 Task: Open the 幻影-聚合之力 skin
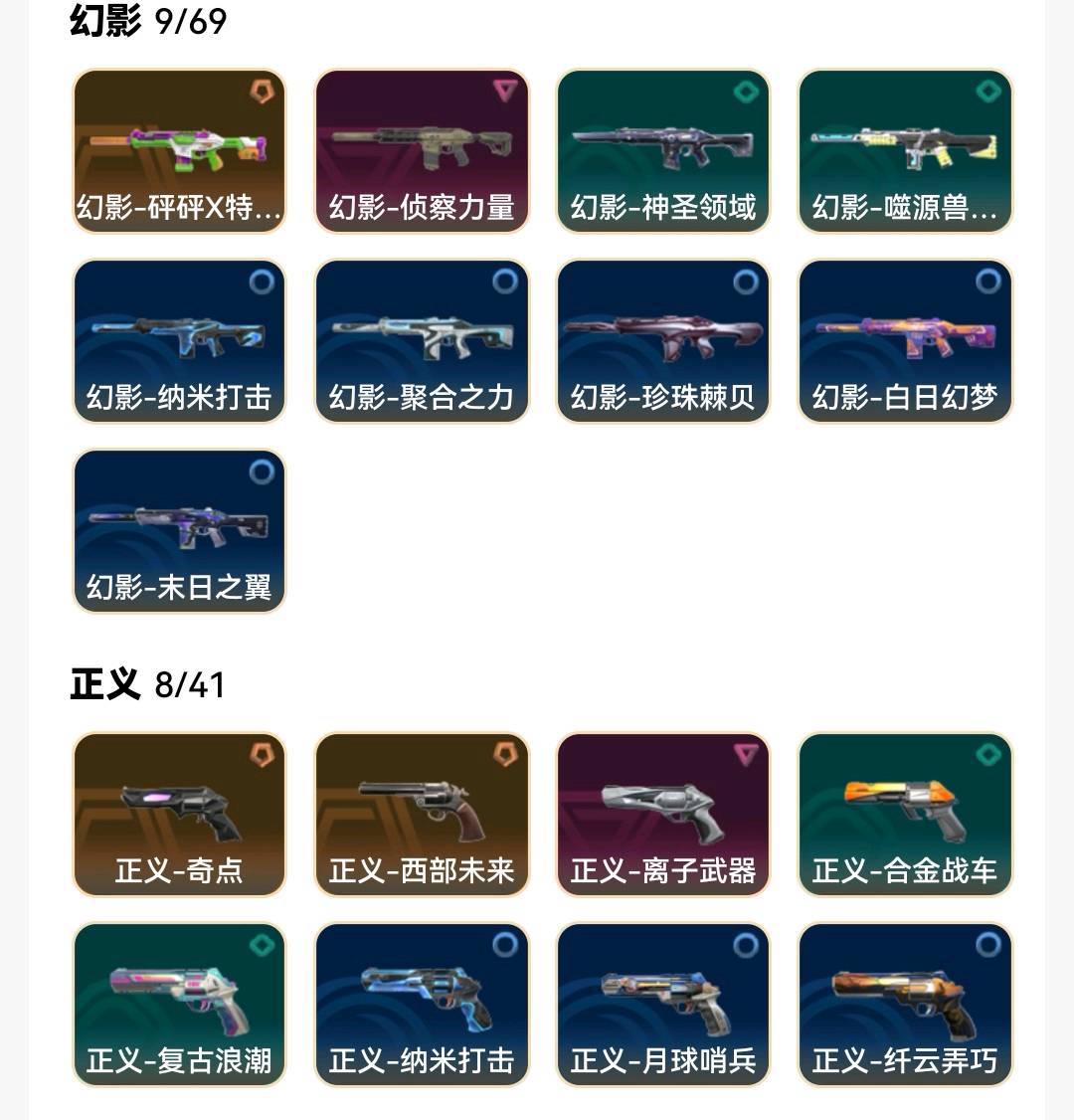click(x=422, y=341)
